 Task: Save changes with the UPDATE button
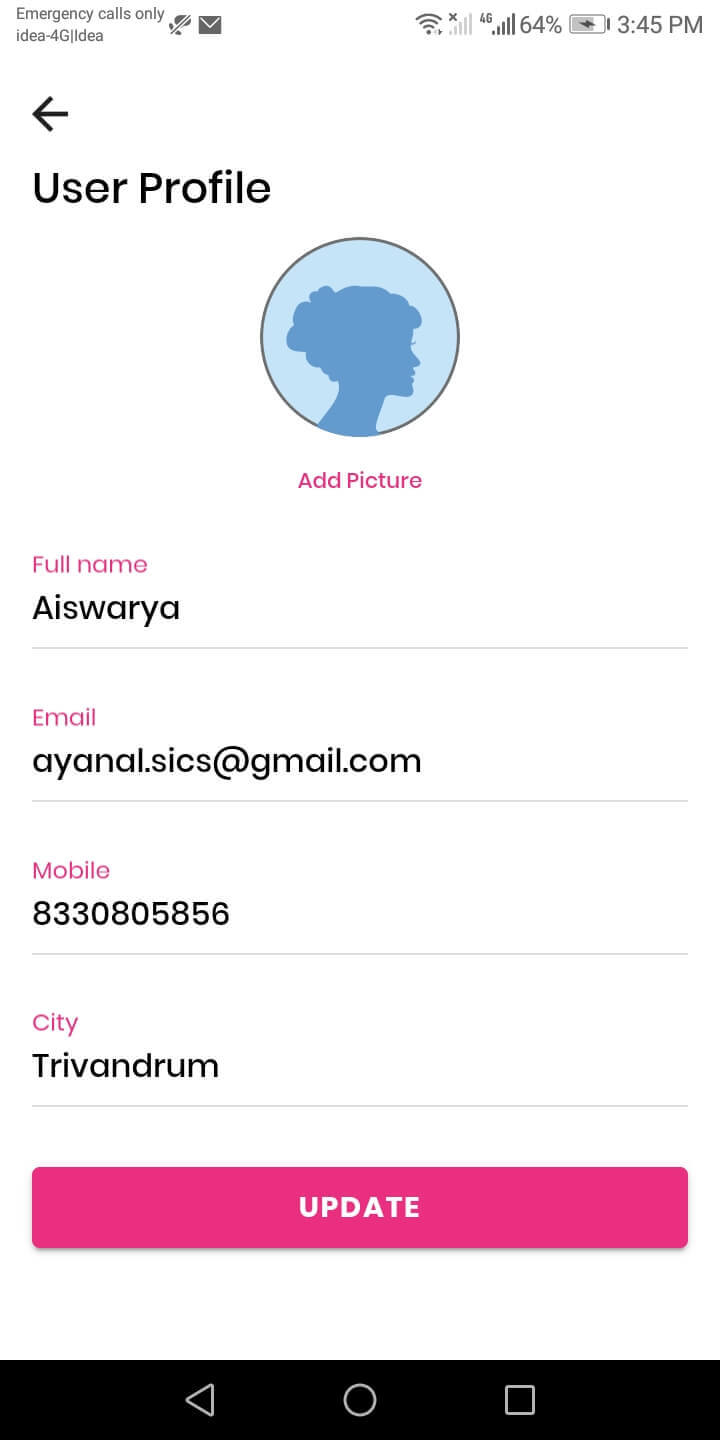(x=360, y=1207)
